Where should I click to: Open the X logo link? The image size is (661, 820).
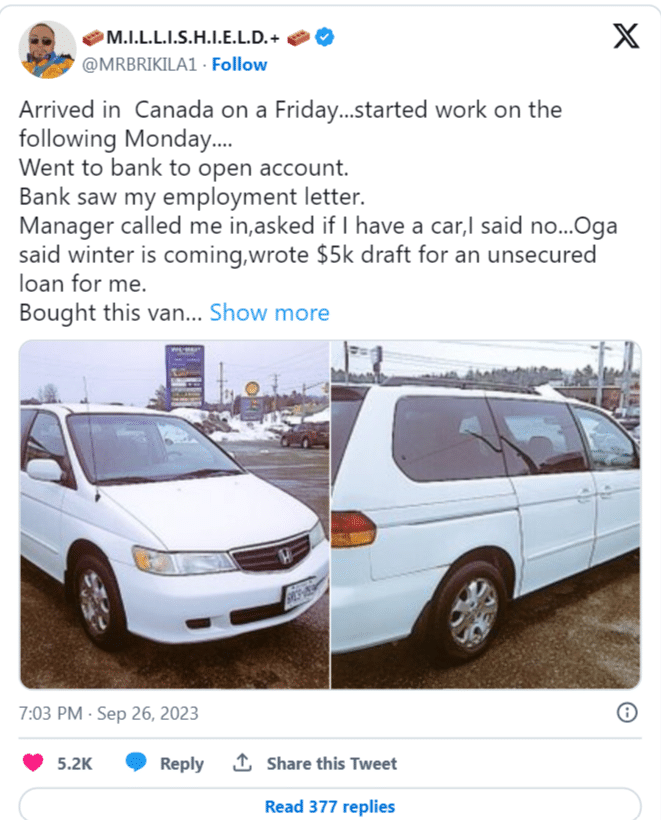click(625, 36)
